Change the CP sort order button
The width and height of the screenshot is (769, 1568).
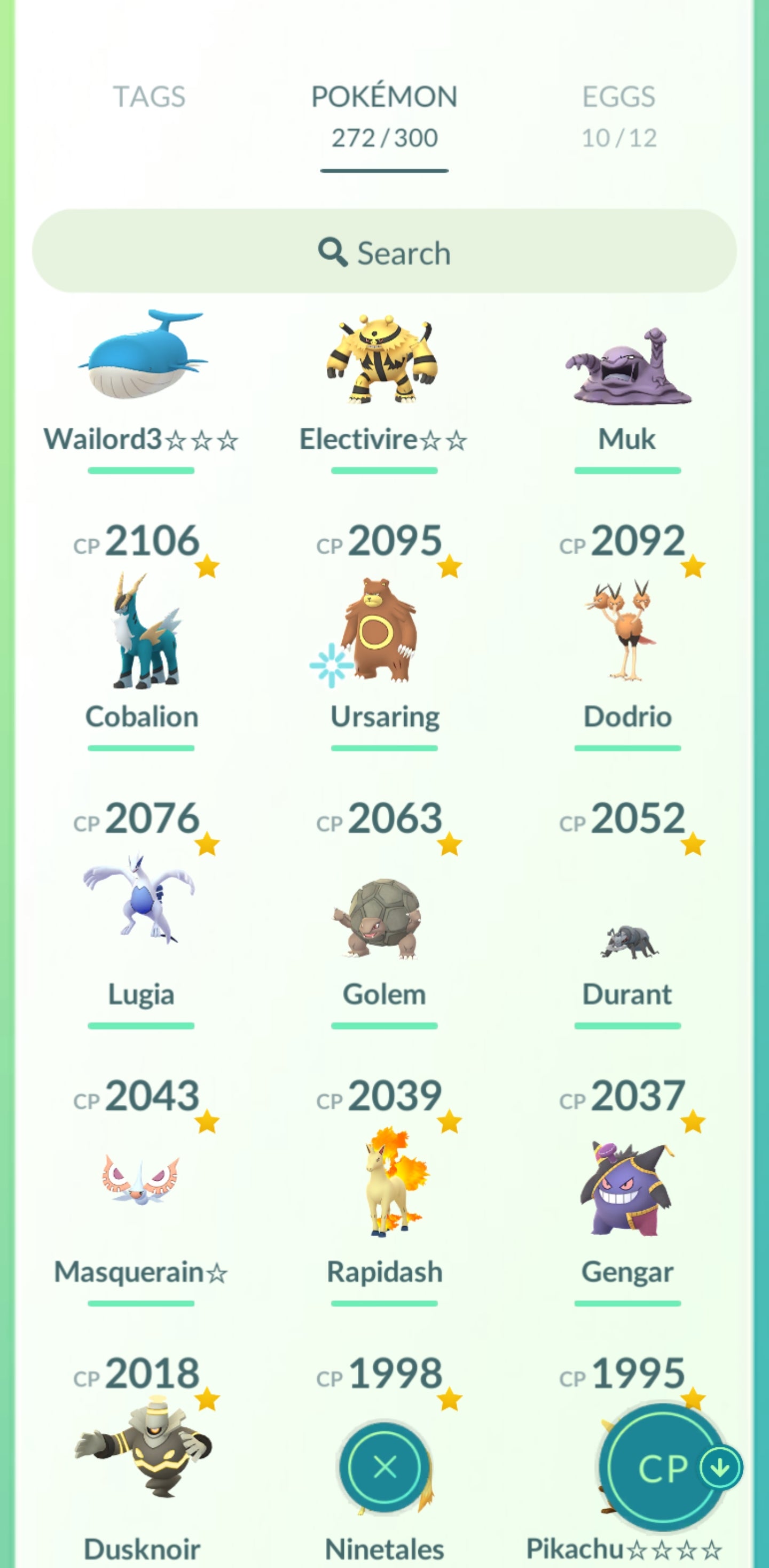tap(664, 1468)
